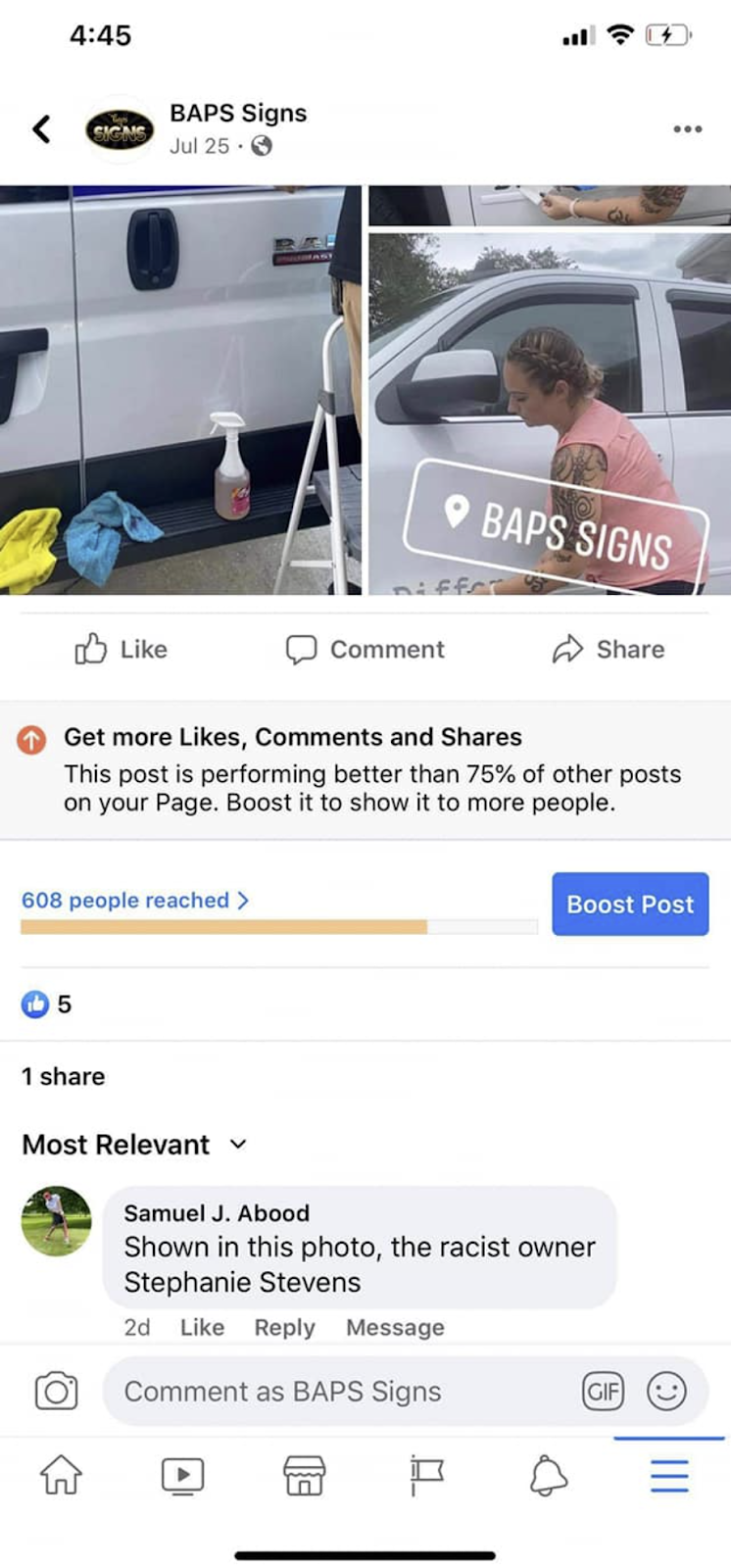Go back using the back arrow
Viewport: 731px width, 1568px height.
[41, 128]
